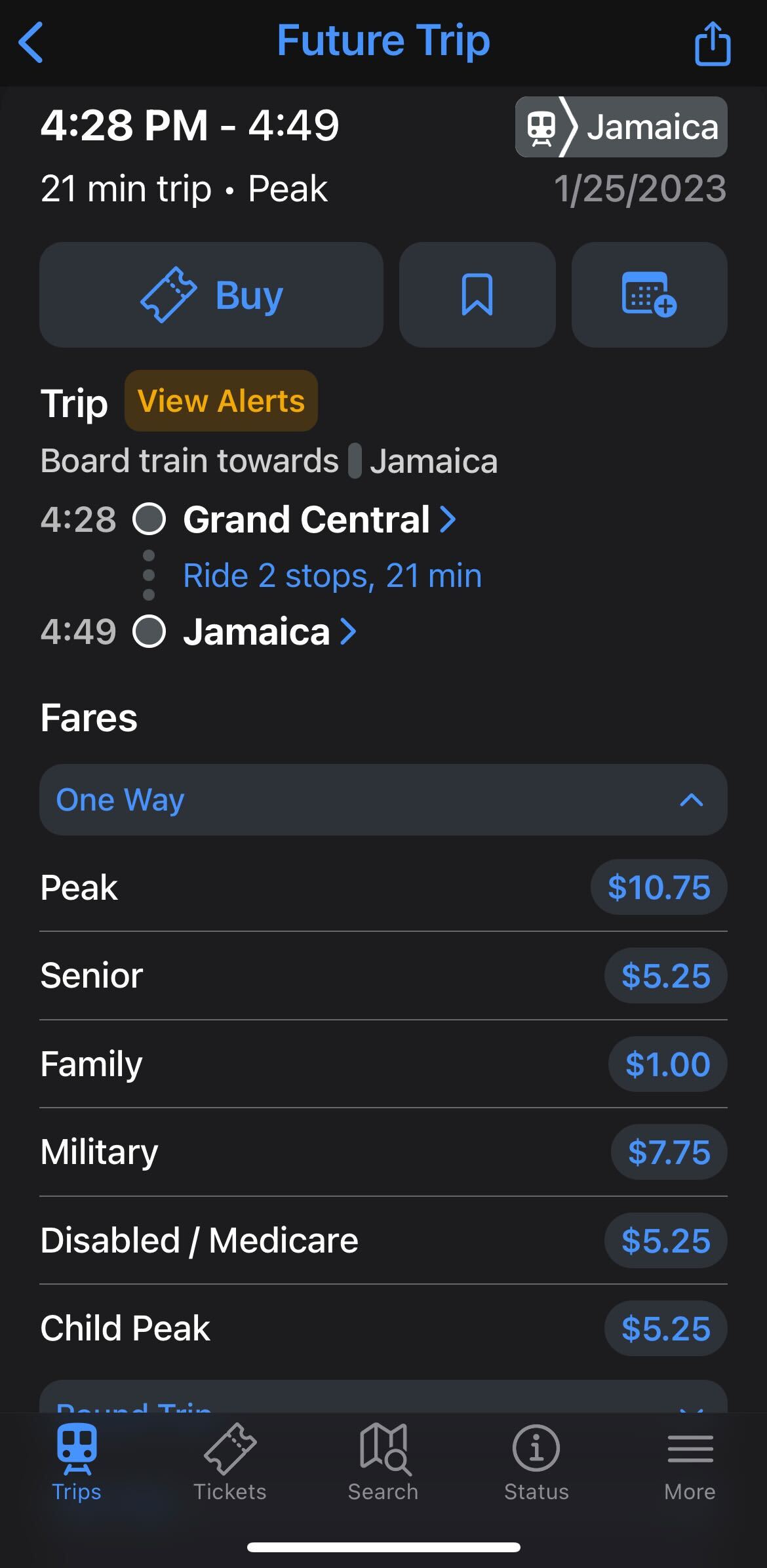767x1568 pixels.
Task: Add trip to calendar
Action: tap(649, 295)
